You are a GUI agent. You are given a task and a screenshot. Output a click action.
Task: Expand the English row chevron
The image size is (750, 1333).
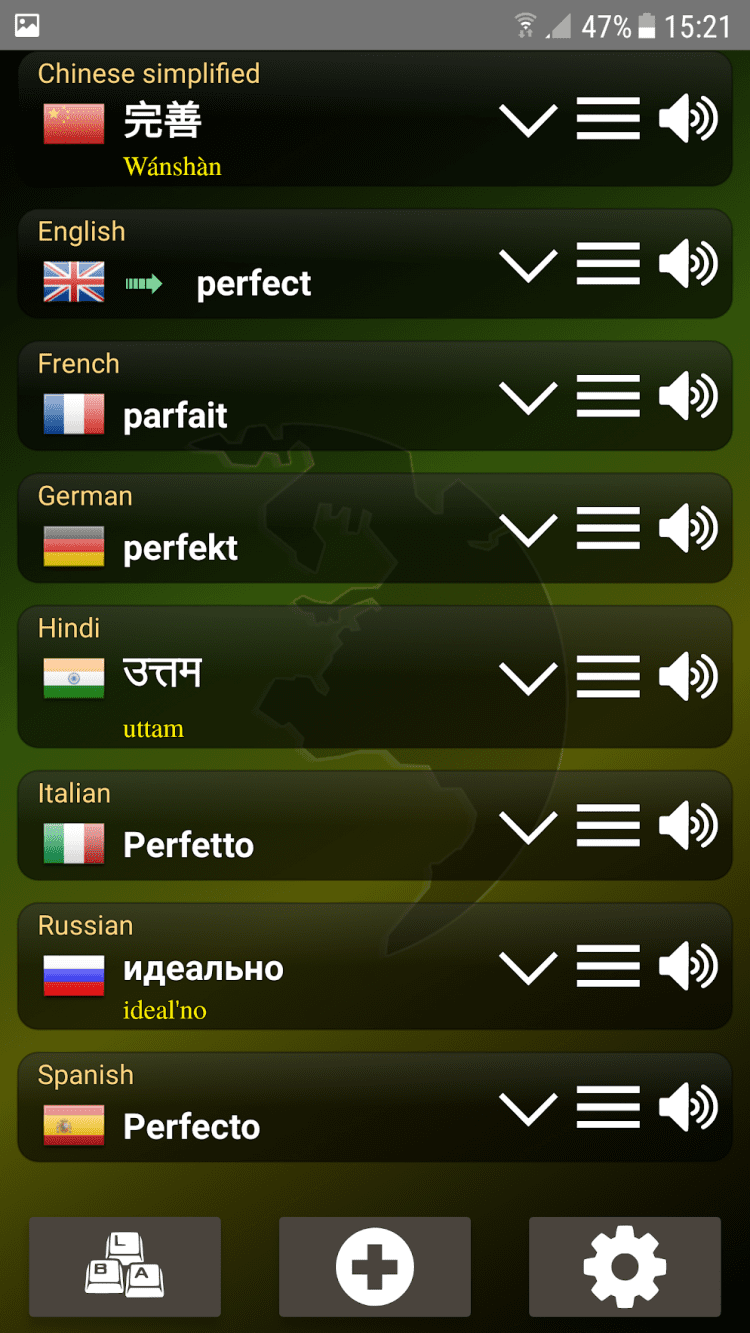pyautogui.click(x=527, y=266)
